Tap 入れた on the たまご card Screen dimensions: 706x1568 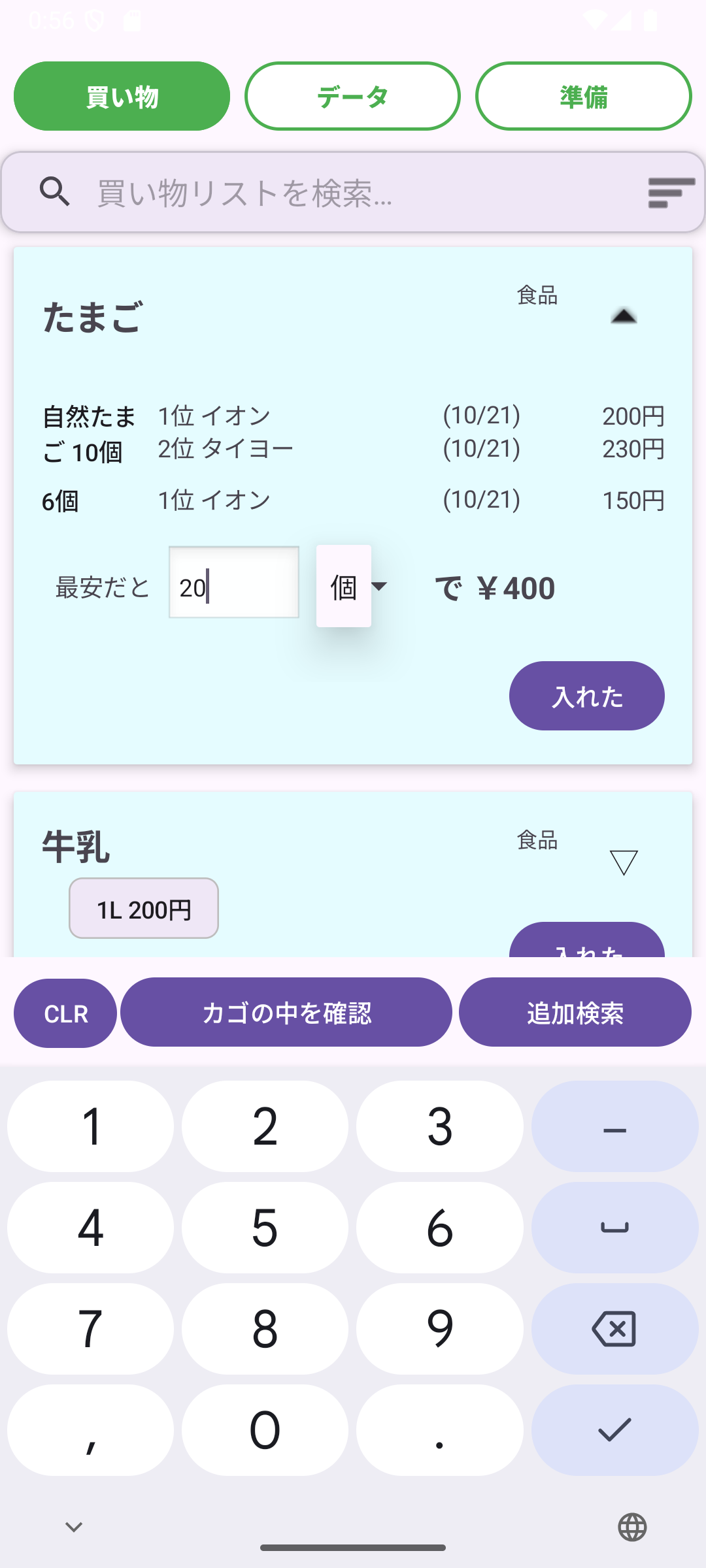pyautogui.click(x=586, y=696)
